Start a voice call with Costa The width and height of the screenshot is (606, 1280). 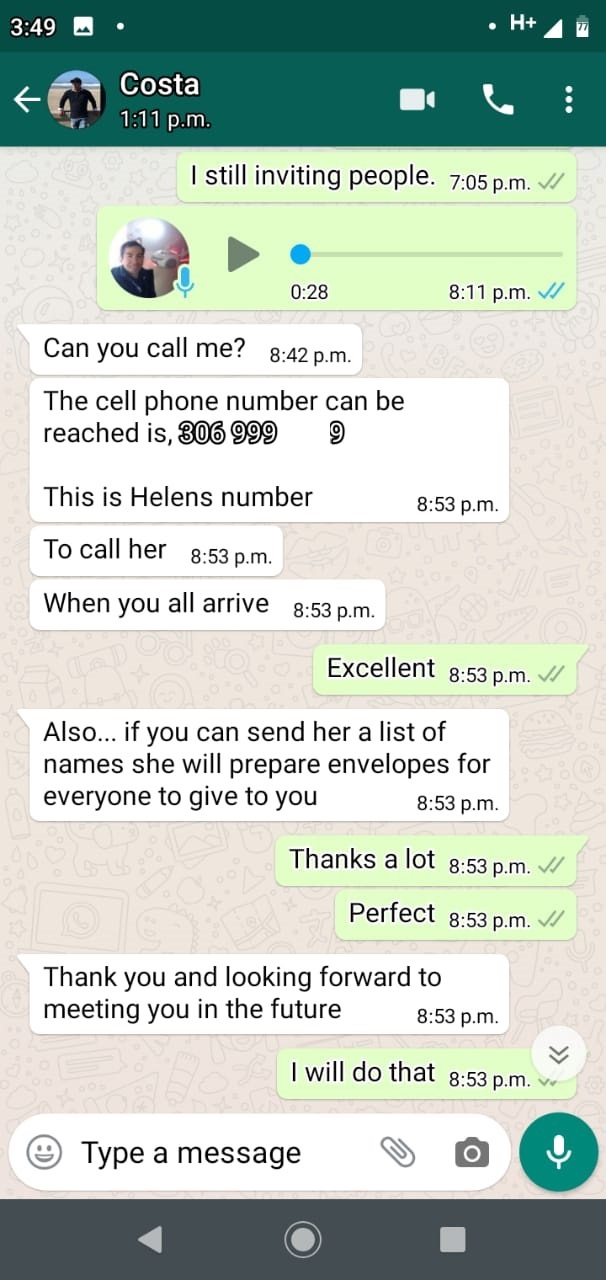tap(498, 99)
